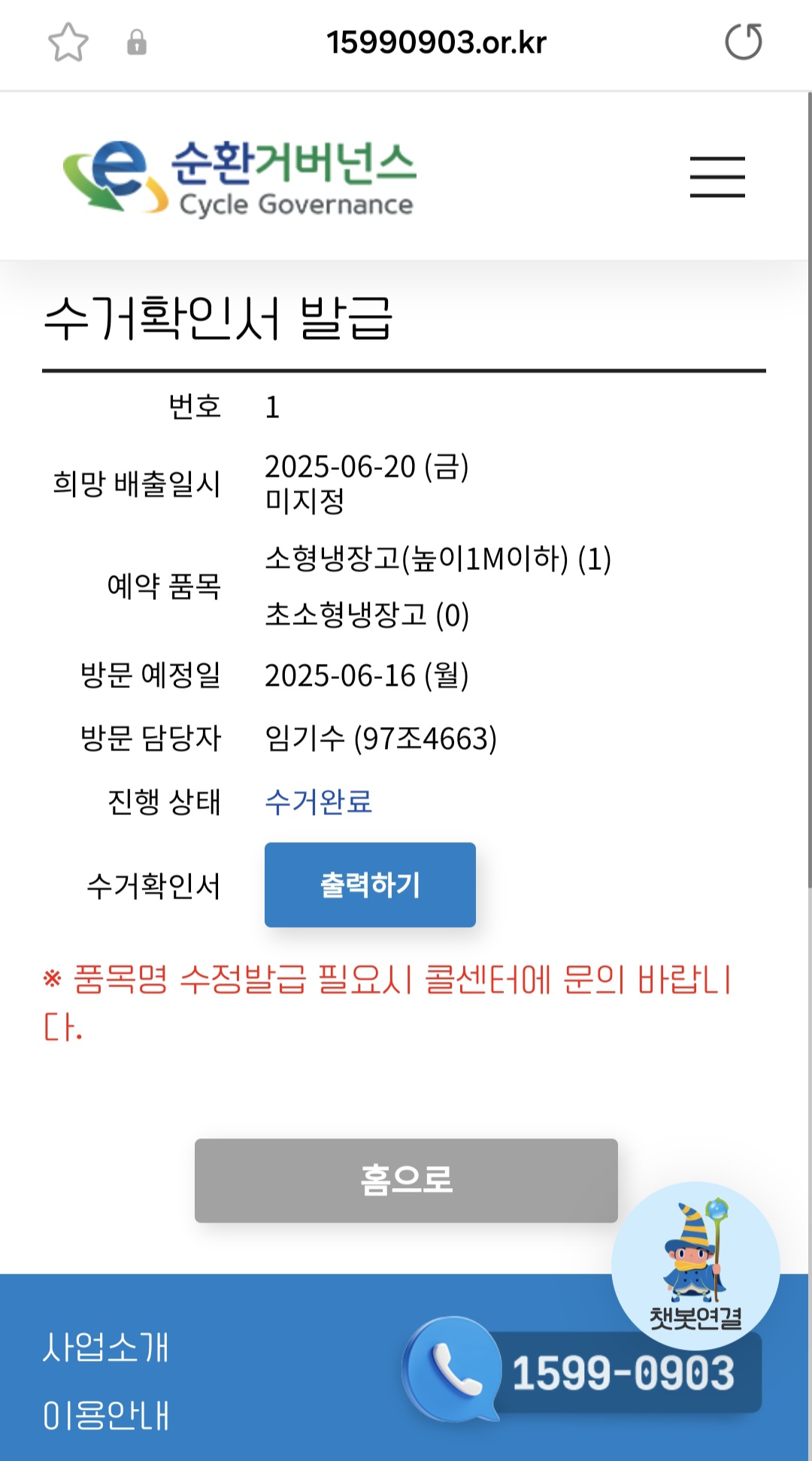This screenshot has width=812, height=1461.
Task: Bookmark this page with the star icon
Action: pyautogui.click(x=68, y=42)
